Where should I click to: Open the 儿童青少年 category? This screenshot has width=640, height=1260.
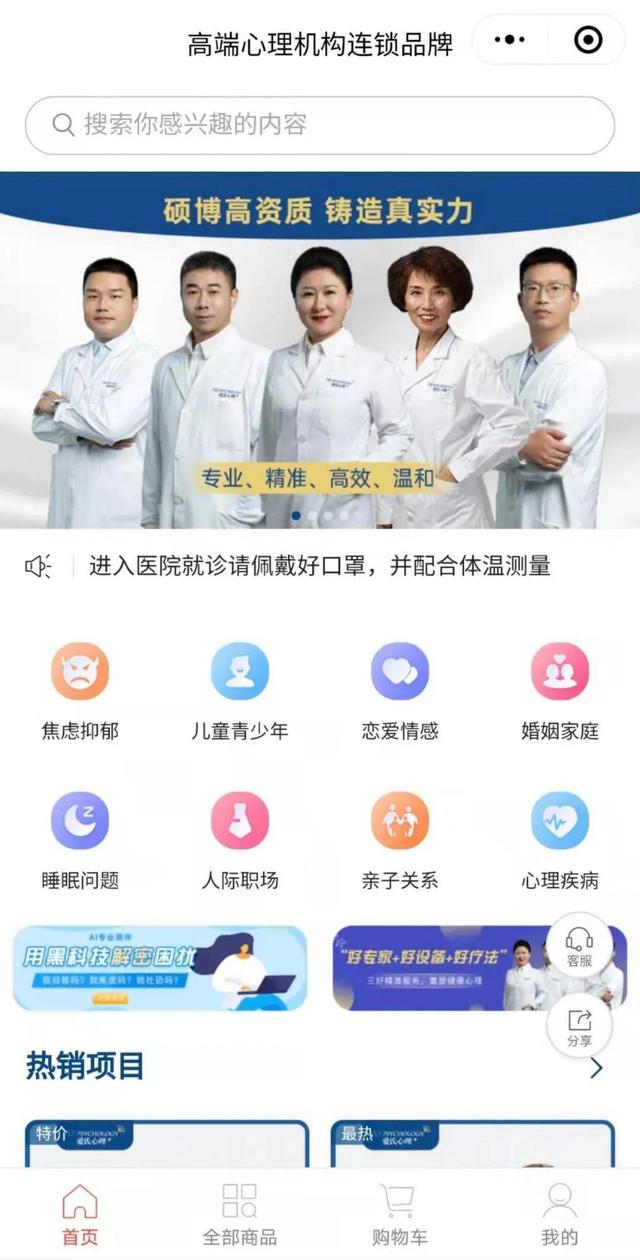[x=240, y=690]
